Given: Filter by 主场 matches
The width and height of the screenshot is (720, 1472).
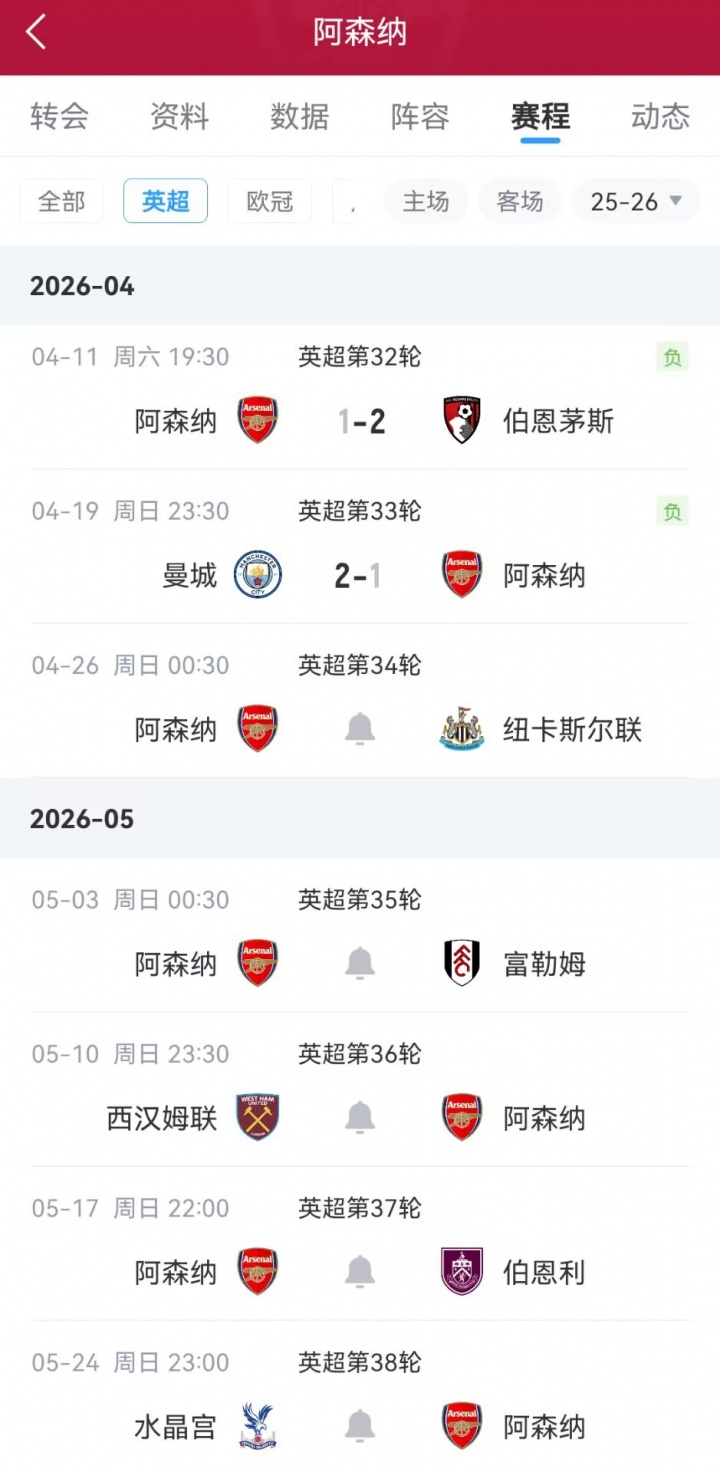Looking at the screenshot, I should click(426, 201).
